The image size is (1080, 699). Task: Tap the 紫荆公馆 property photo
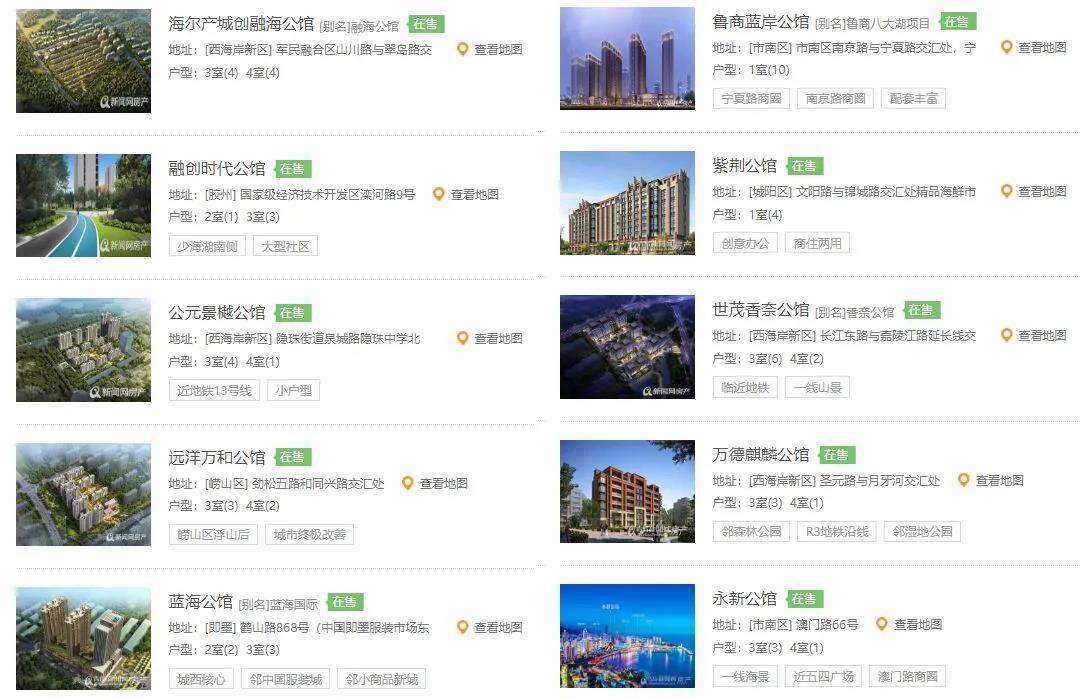[627, 203]
